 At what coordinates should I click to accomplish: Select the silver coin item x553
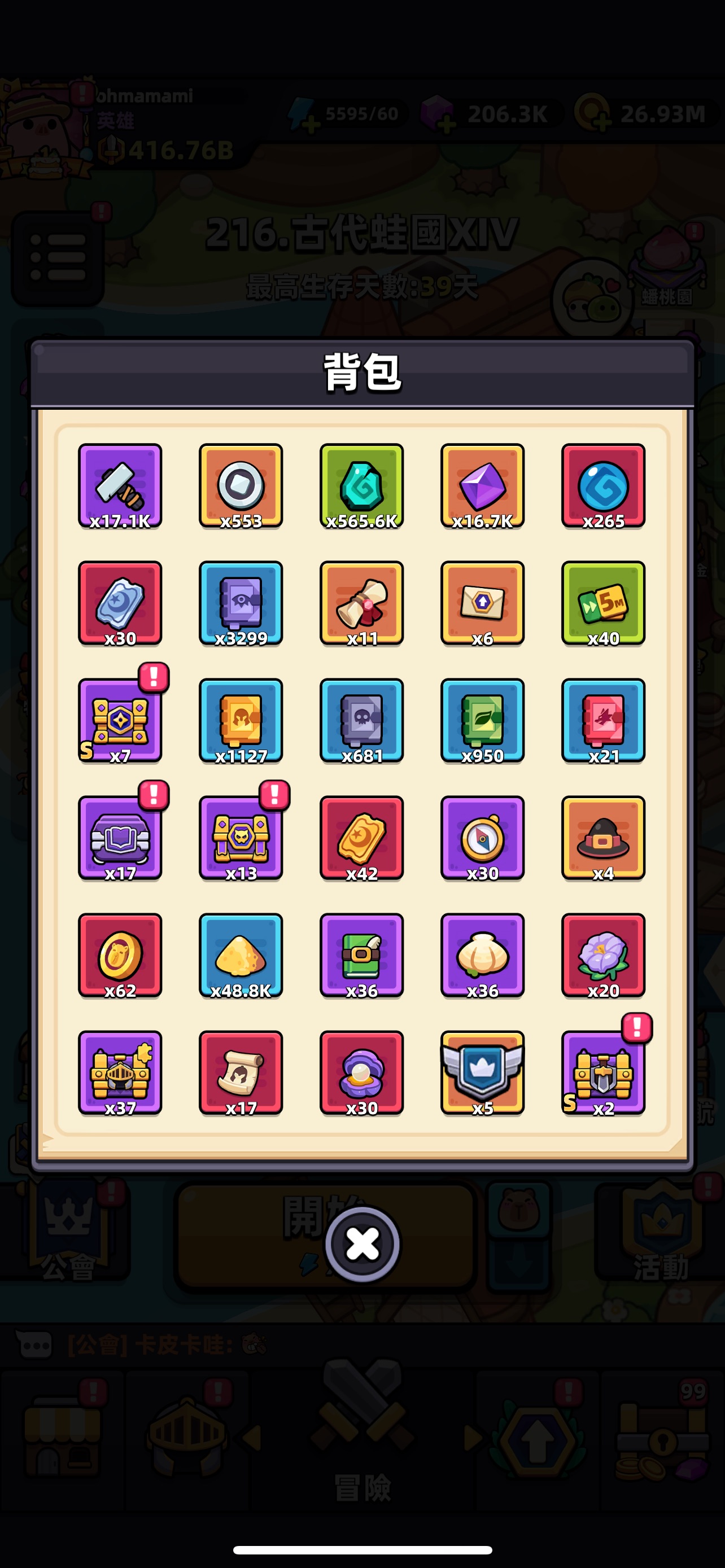[241, 486]
